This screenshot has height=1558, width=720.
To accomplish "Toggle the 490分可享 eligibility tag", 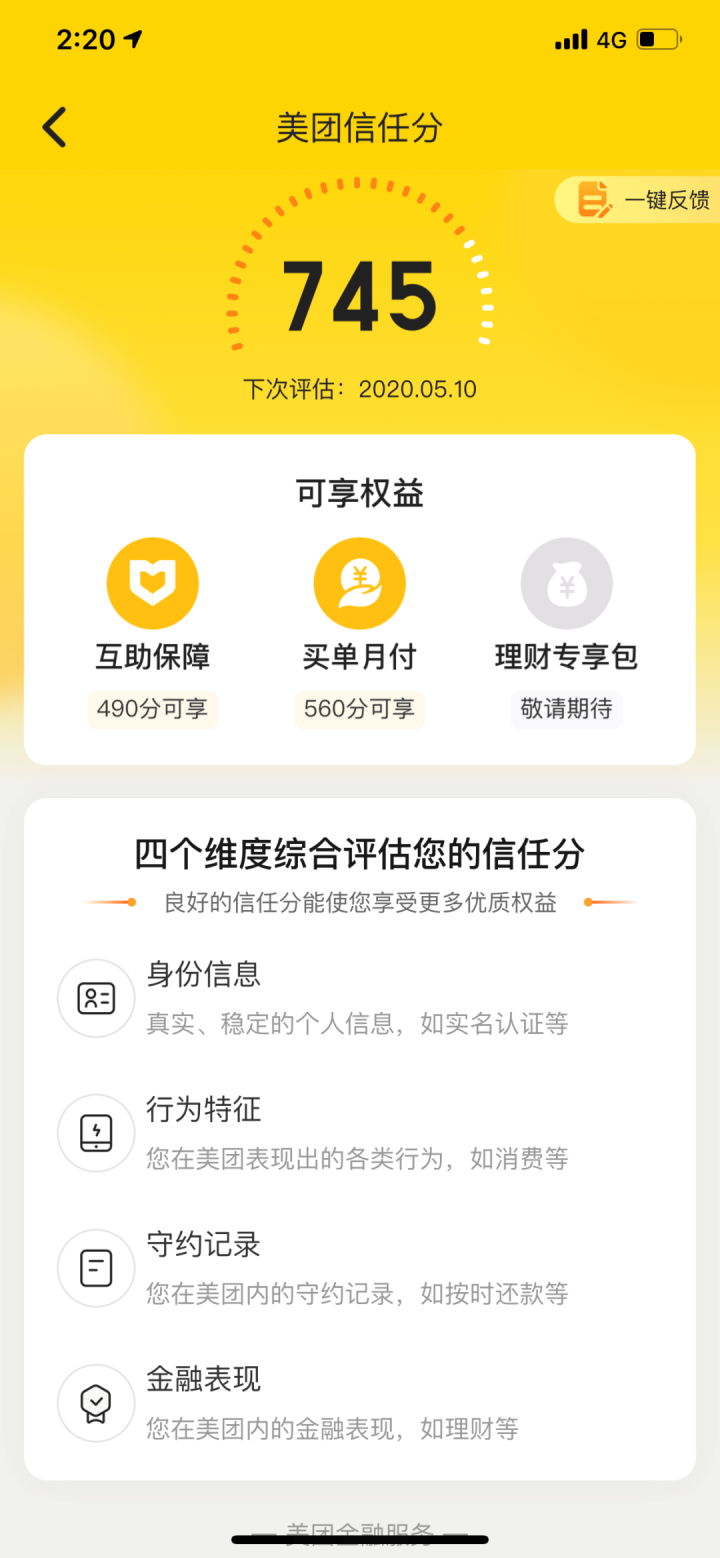I will coord(152,710).
